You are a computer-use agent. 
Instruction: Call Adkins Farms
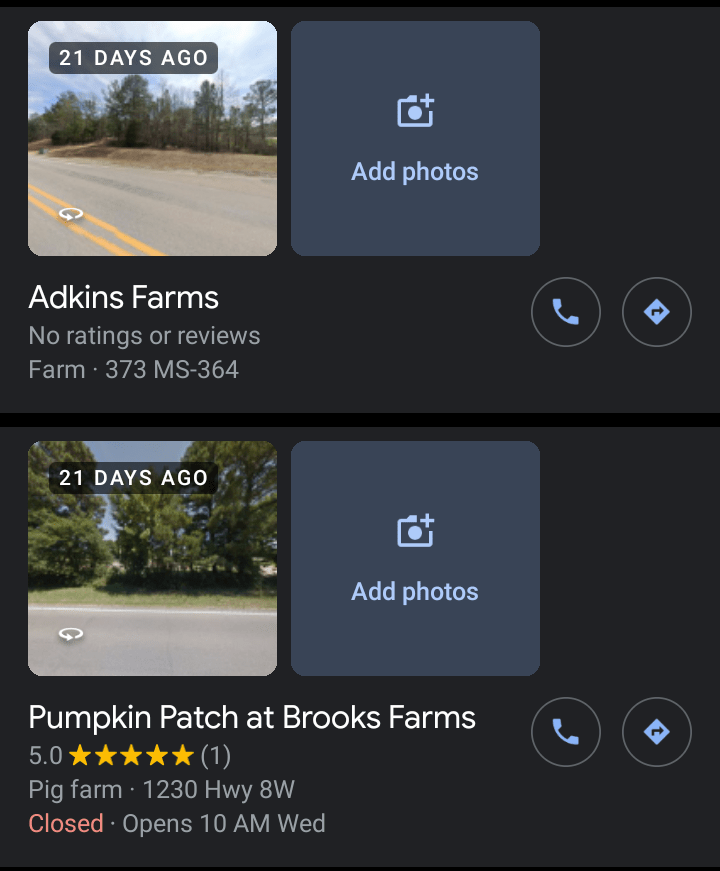(566, 313)
